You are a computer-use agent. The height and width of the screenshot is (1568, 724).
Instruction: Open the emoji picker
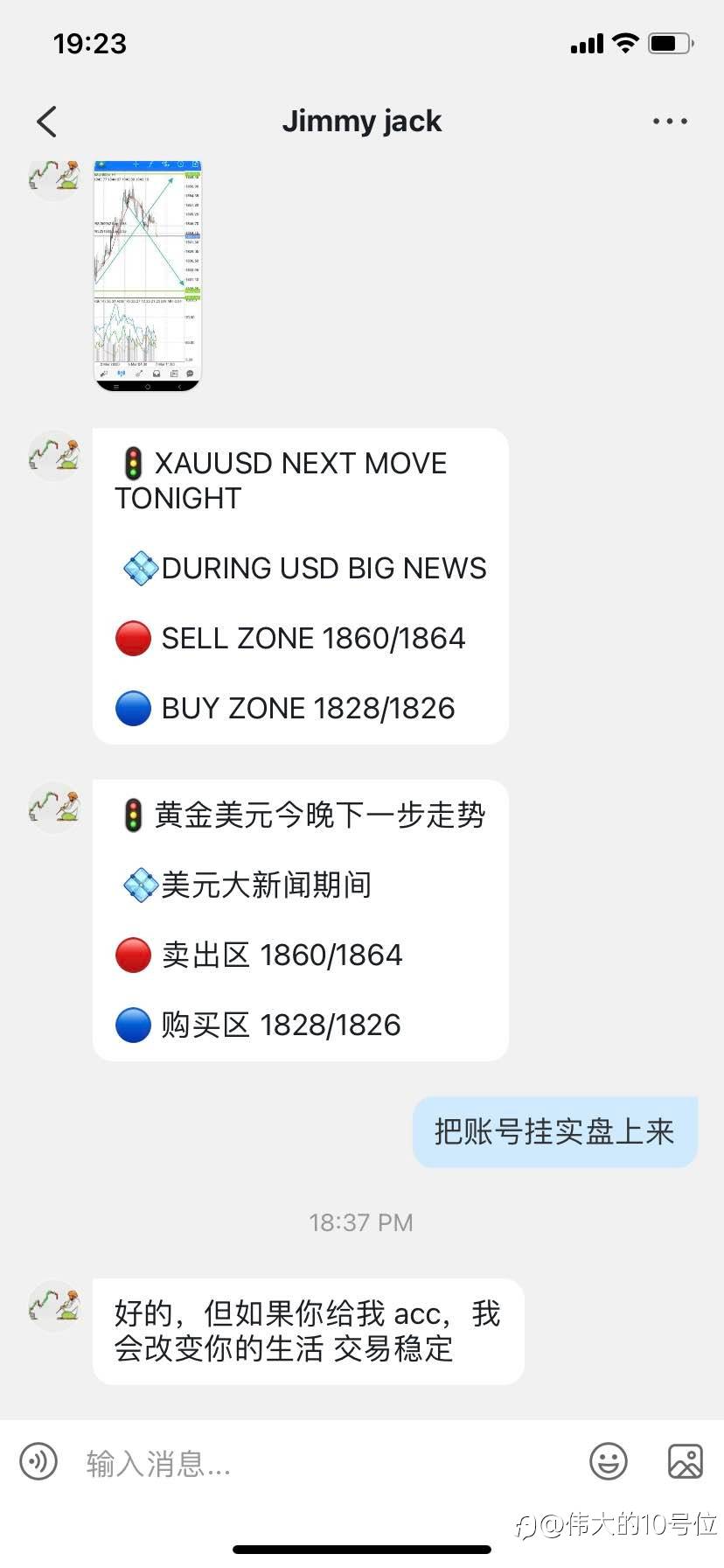(609, 1461)
